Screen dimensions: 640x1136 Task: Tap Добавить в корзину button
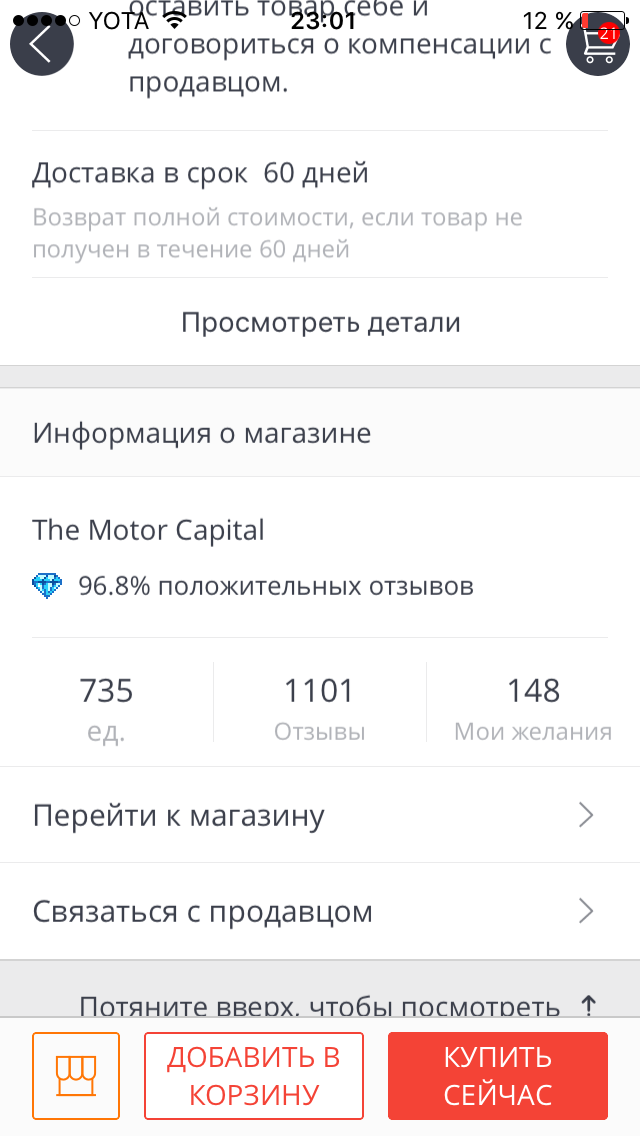tap(254, 1076)
